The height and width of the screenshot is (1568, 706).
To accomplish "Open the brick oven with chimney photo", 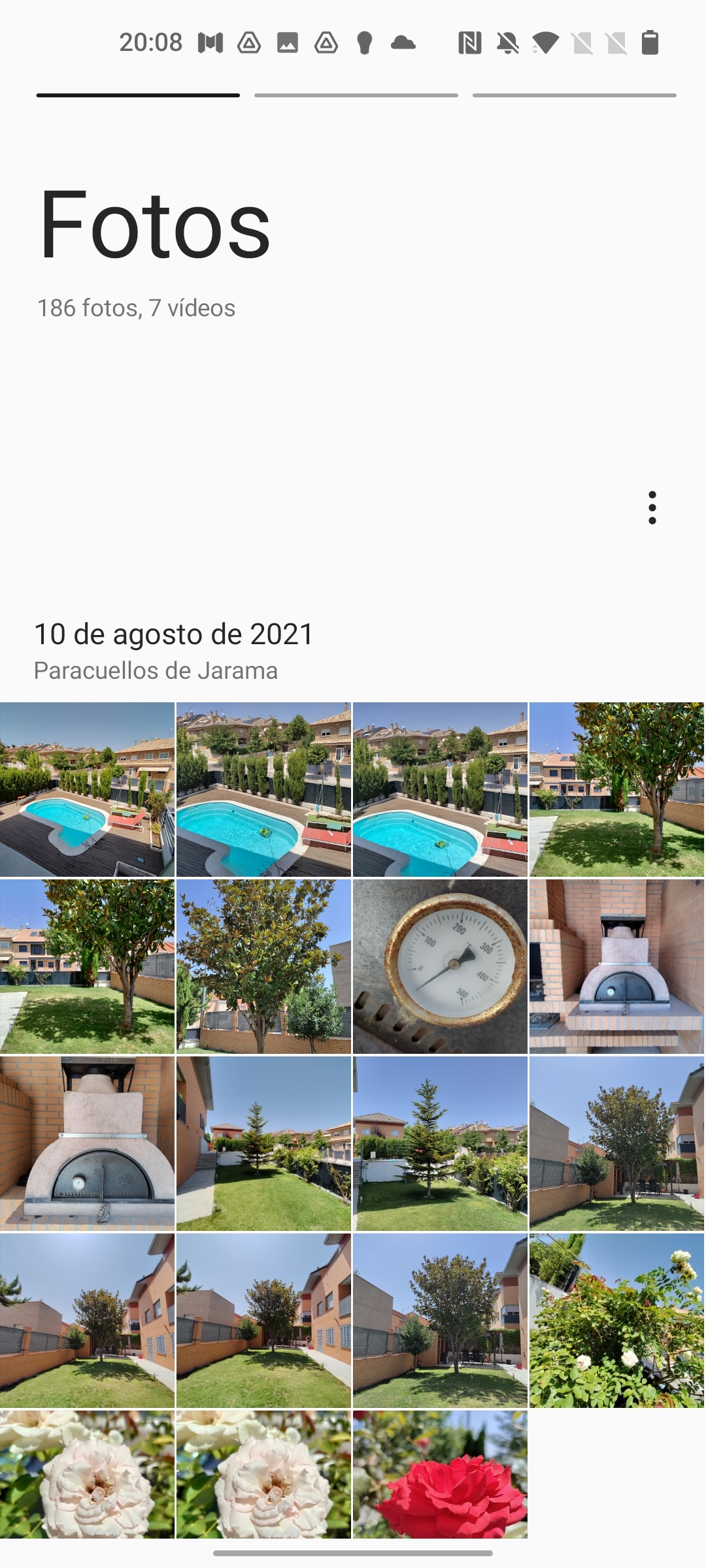I will coord(617,967).
